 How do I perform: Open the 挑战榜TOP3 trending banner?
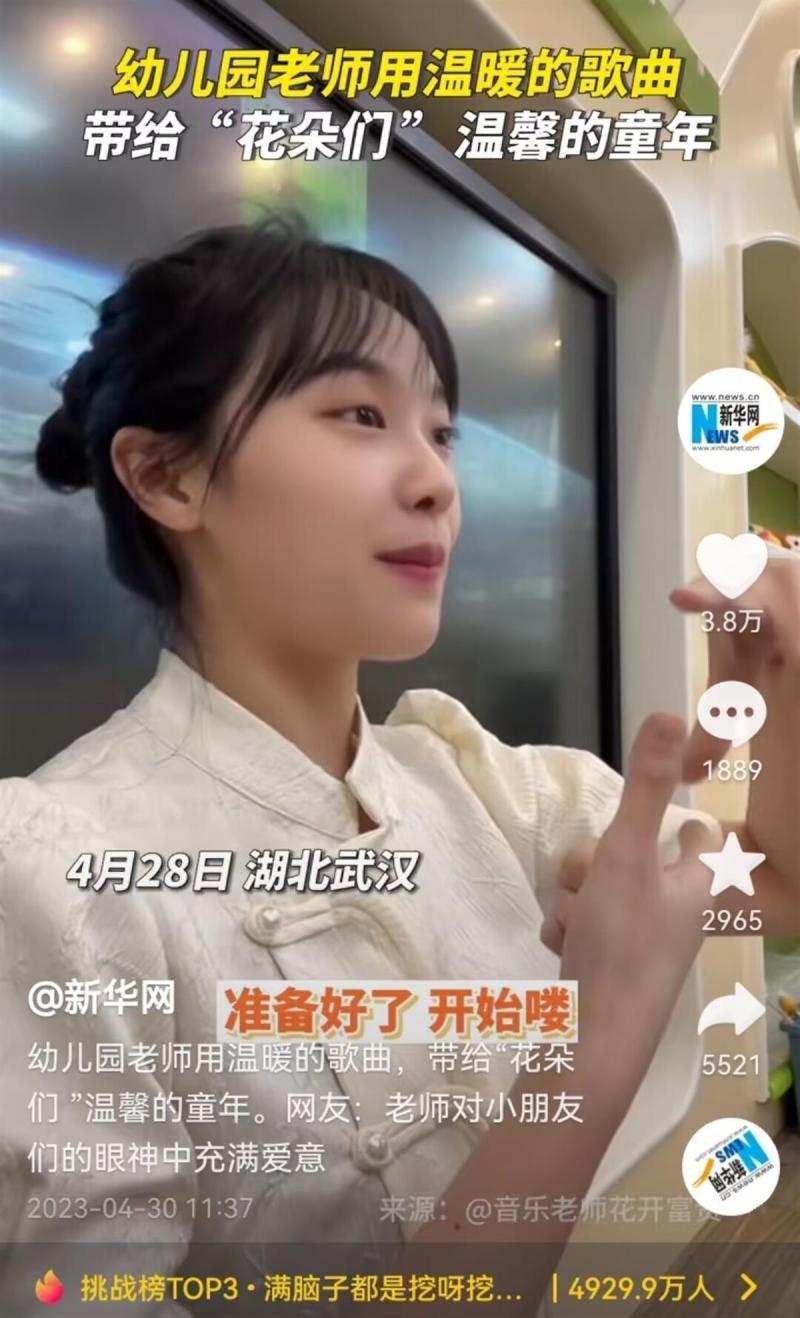(400, 1287)
